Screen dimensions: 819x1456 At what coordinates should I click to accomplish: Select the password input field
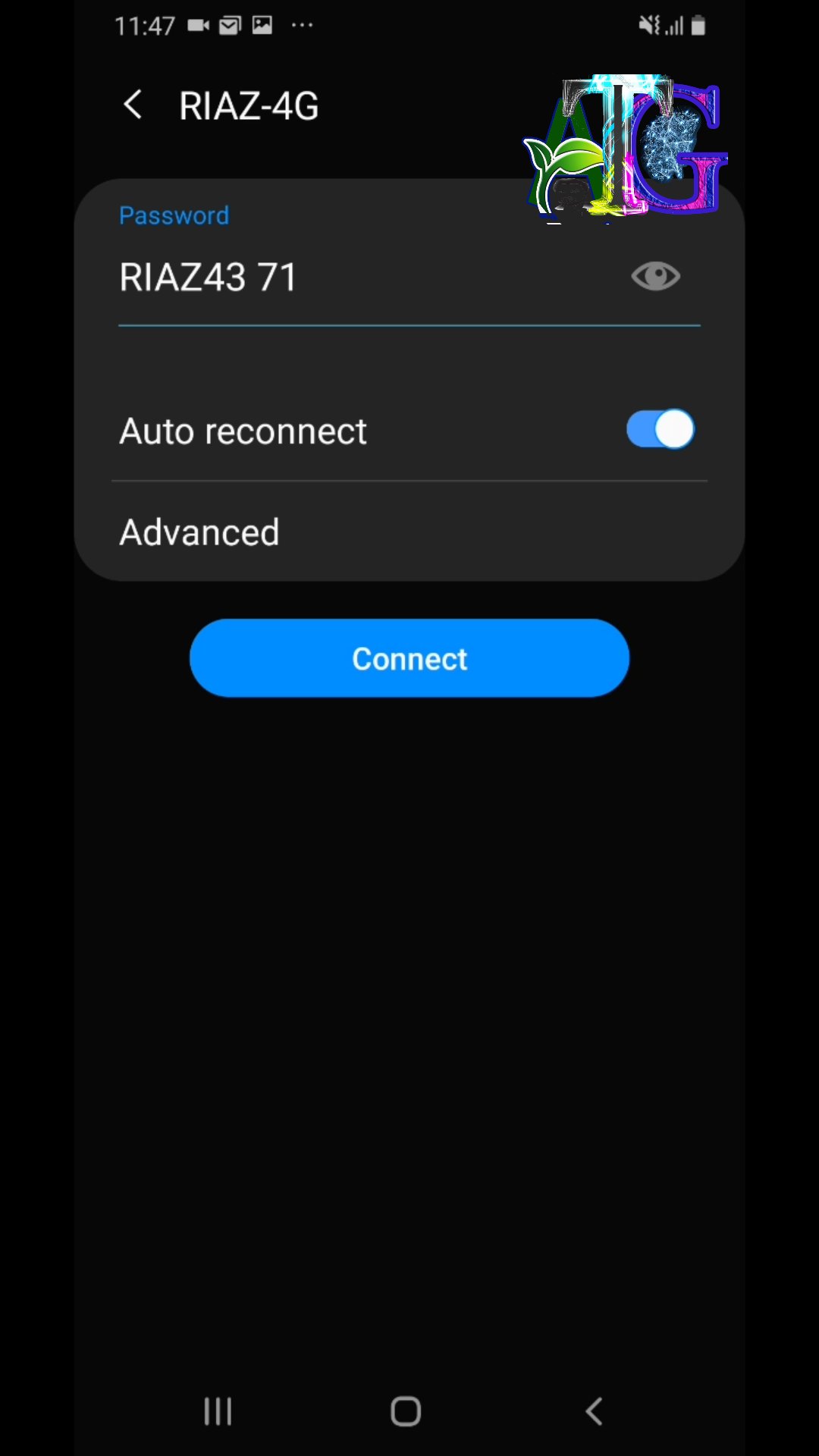click(341, 277)
